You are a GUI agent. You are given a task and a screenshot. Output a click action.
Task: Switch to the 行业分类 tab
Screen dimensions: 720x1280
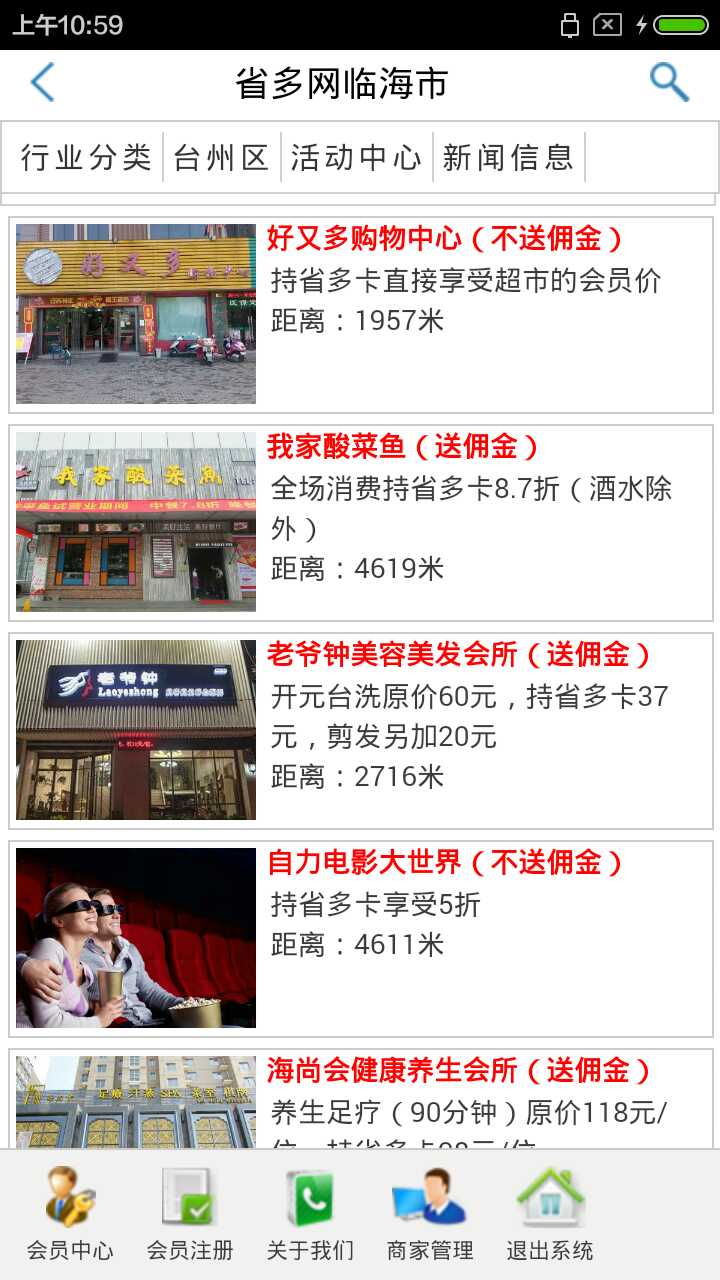pyautogui.click(x=83, y=157)
